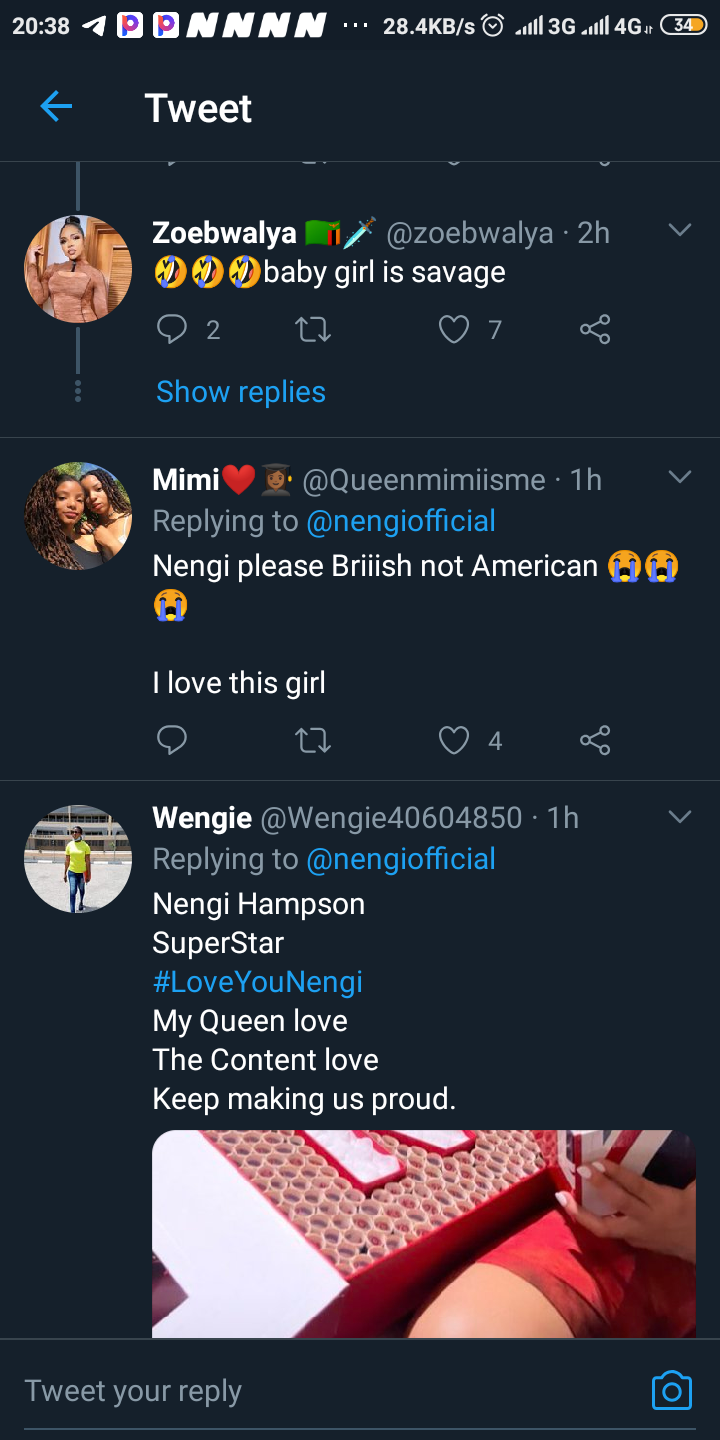Expand Show replies under Zoebwalya's tweet
Viewport: 720px width, 1440px height.
(241, 392)
